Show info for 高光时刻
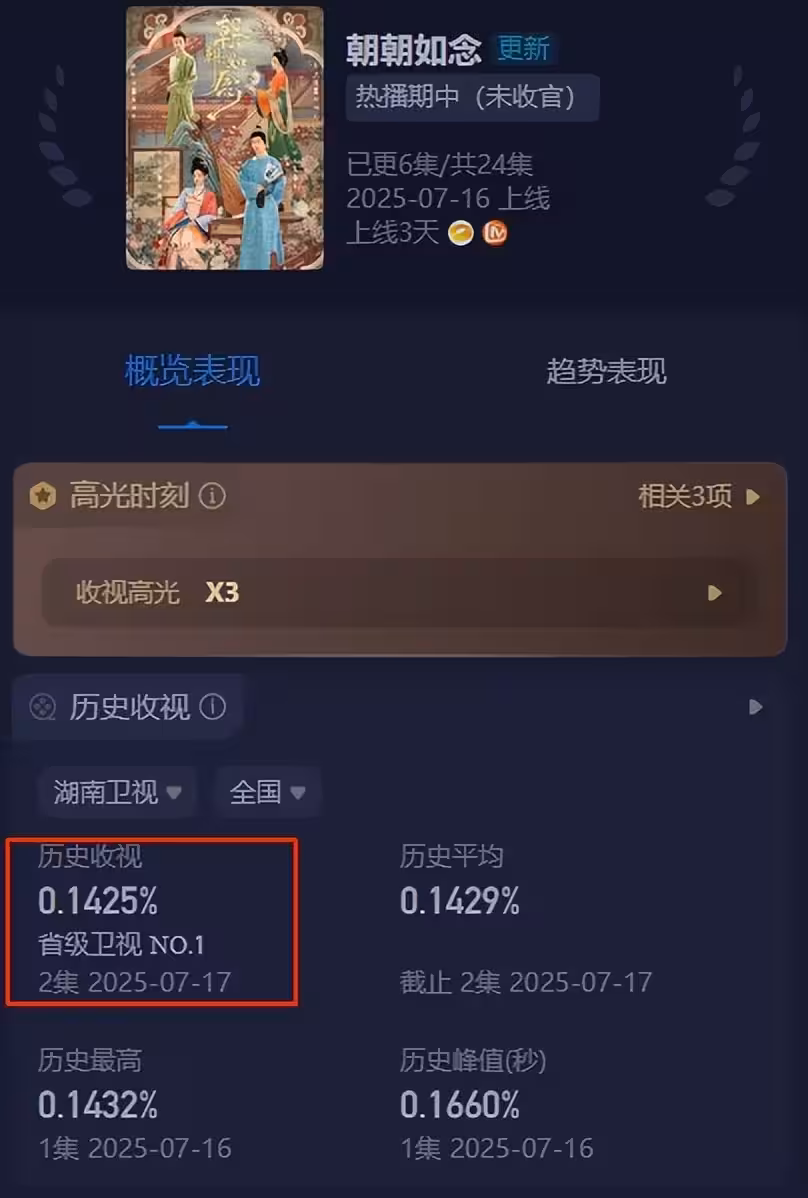Screen dimensions: 808x1198 coord(212,496)
